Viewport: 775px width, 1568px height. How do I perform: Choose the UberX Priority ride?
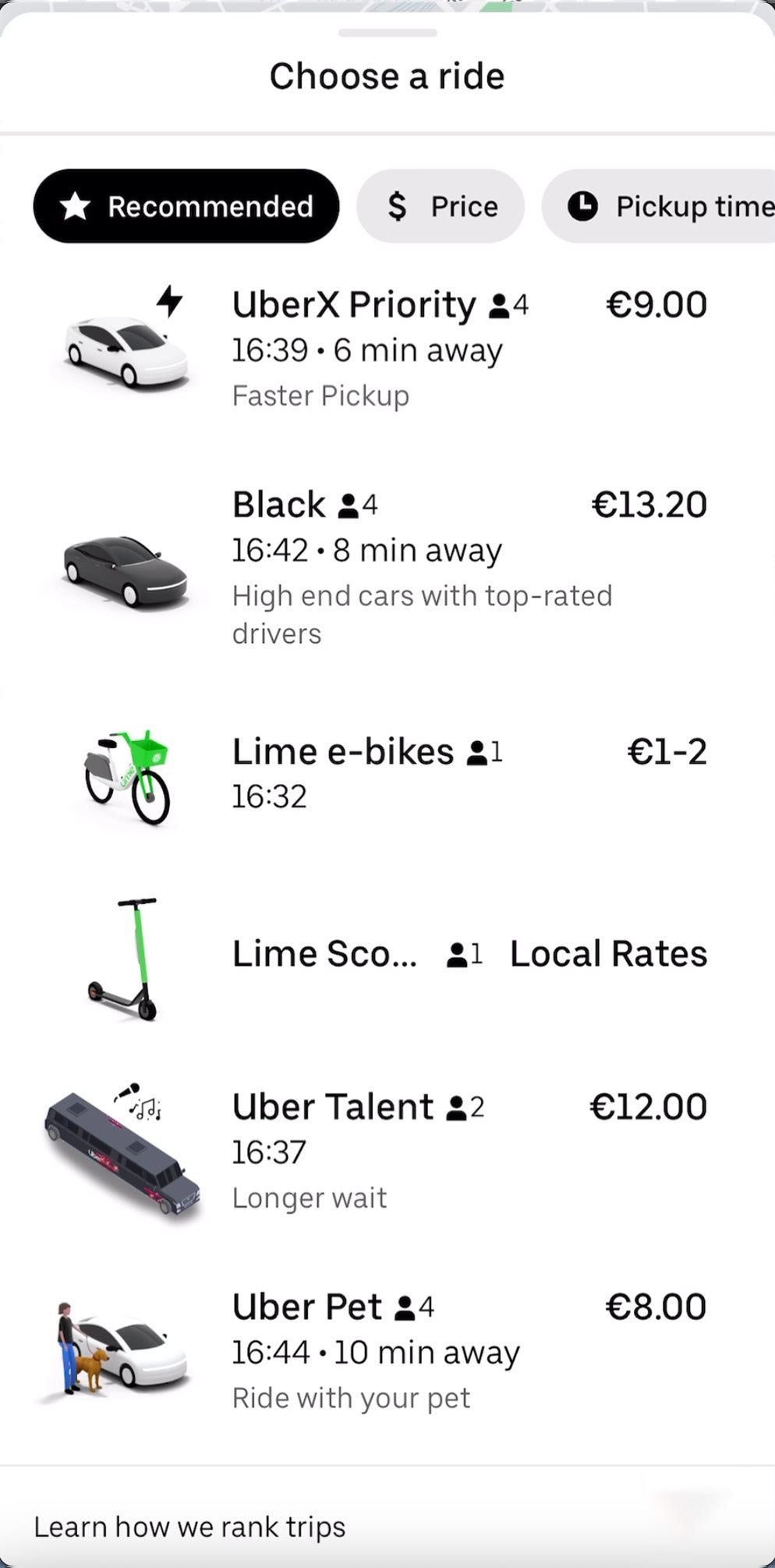(x=387, y=349)
